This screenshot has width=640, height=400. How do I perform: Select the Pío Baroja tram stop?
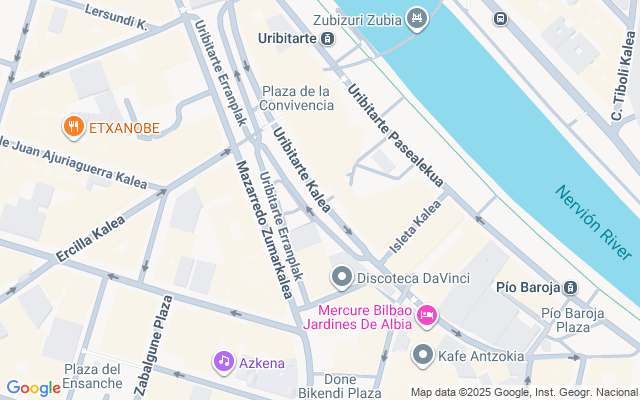click(x=570, y=288)
